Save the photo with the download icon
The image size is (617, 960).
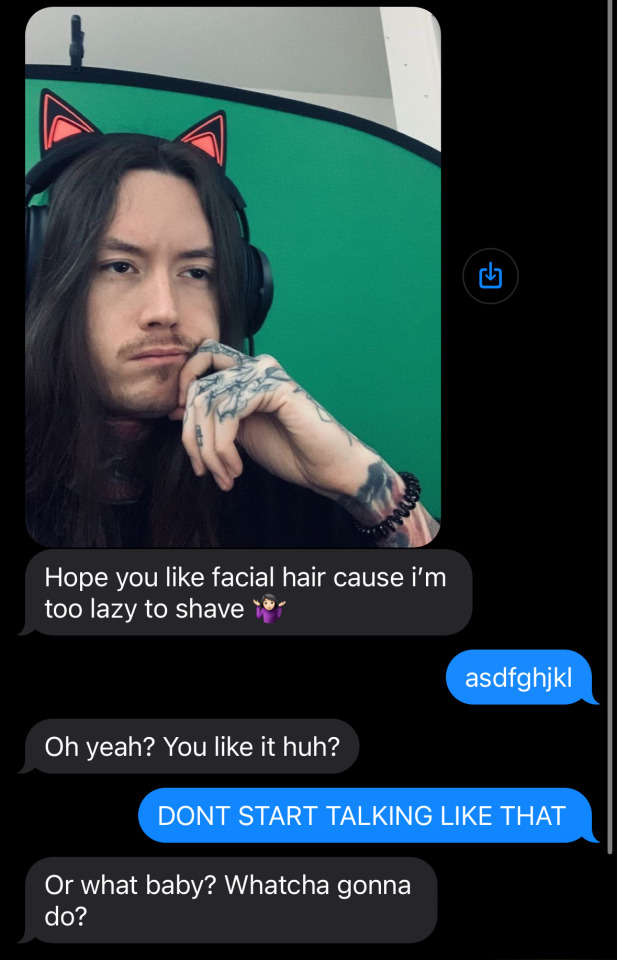point(490,275)
